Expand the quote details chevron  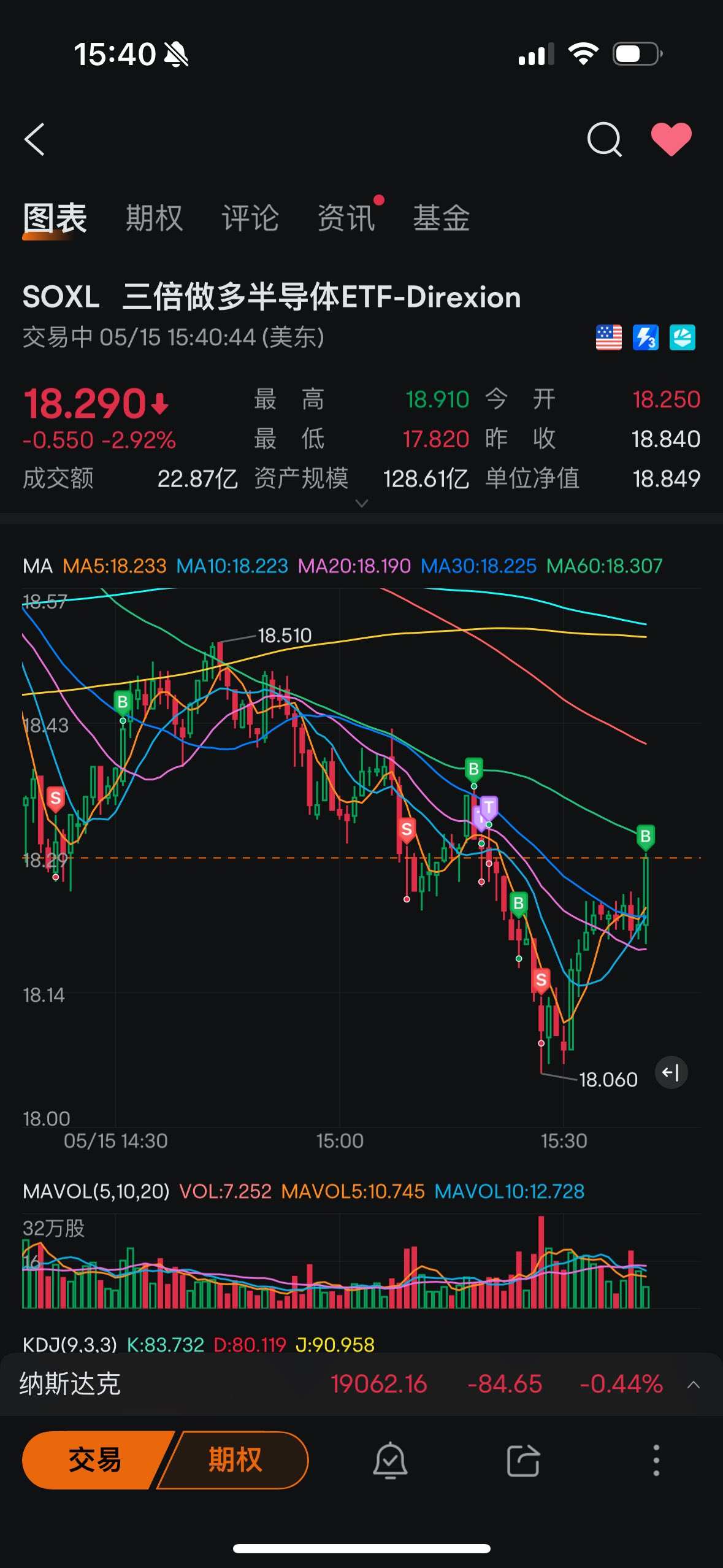pos(362,503)
